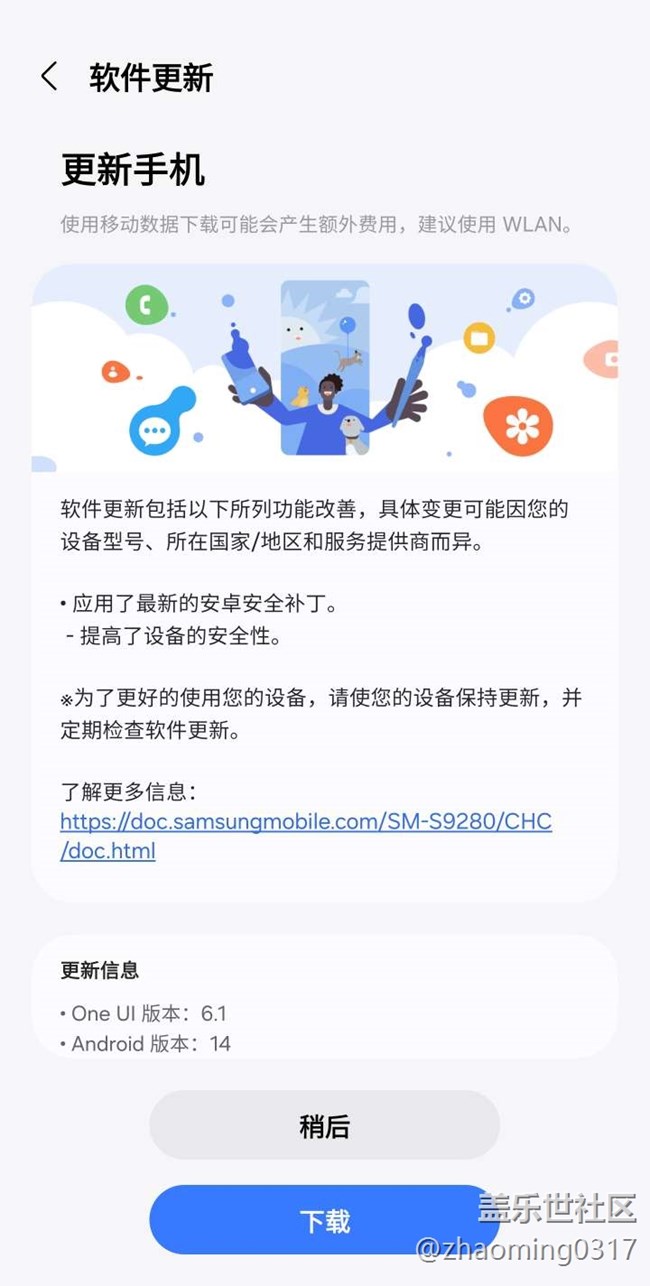Open the doc.samsungmobile.com info link
650x1286 pixels.
[x=305, y=836]
